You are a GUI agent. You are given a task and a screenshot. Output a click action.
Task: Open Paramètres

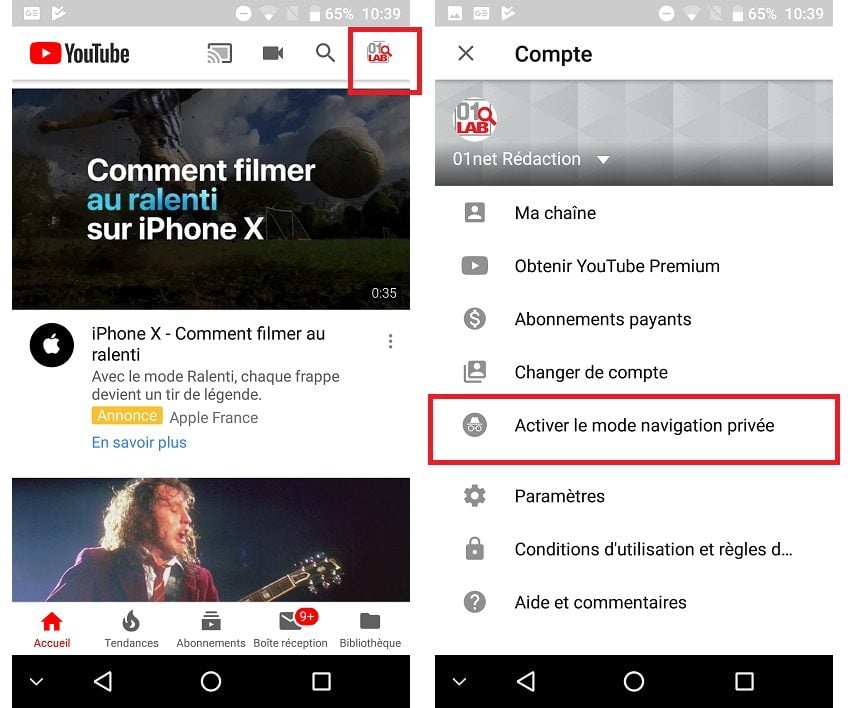click(559, 496)
